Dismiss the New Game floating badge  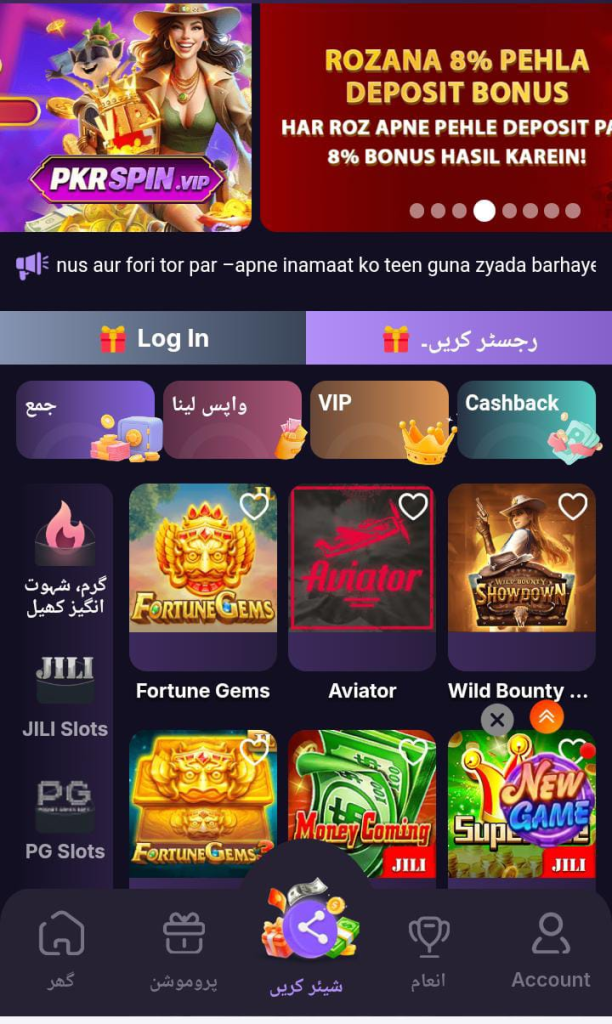click(497, 719)
